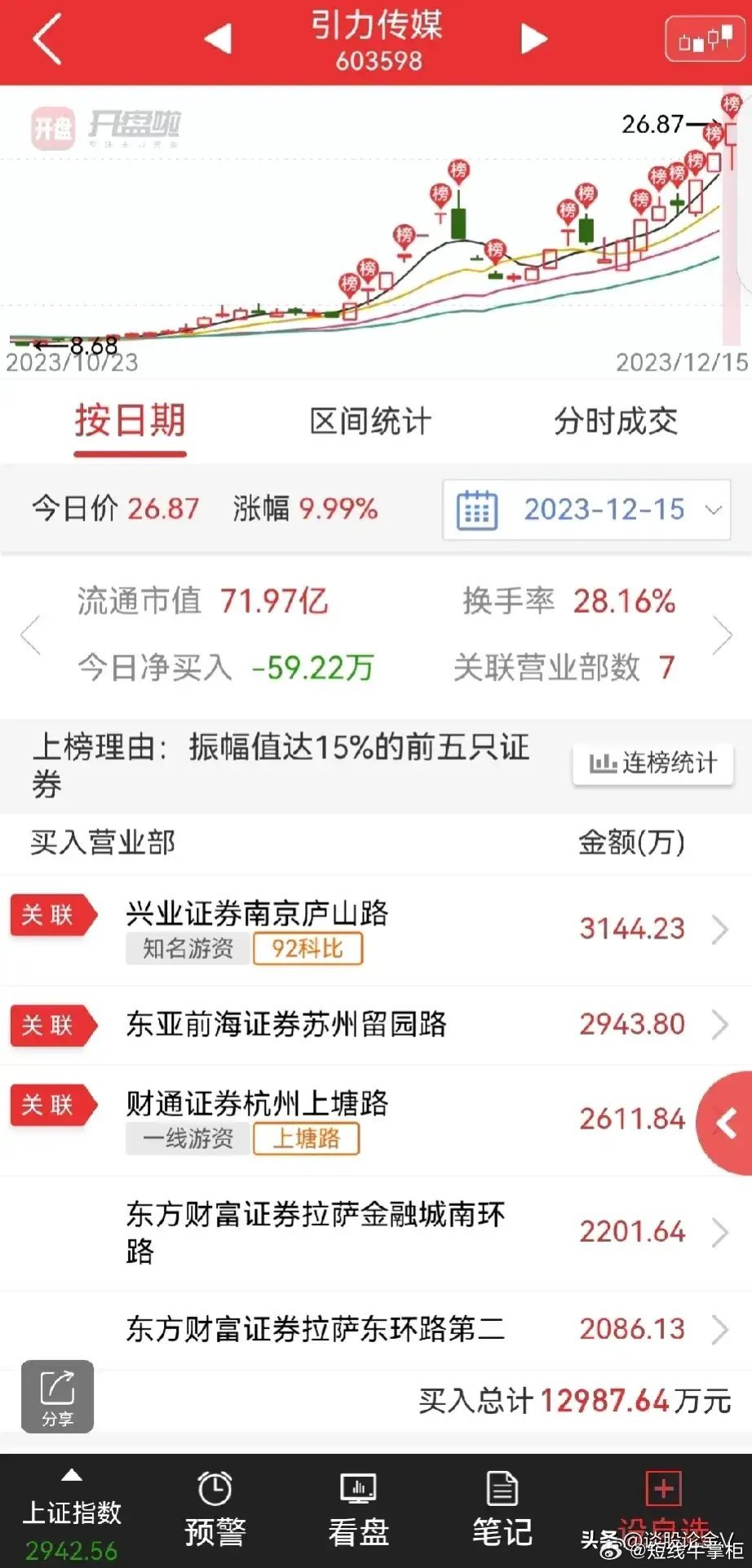752x1568 pixels.
Task: Open the 分时成交 tab
Action: pyautogui.click(x=616, y=422)
